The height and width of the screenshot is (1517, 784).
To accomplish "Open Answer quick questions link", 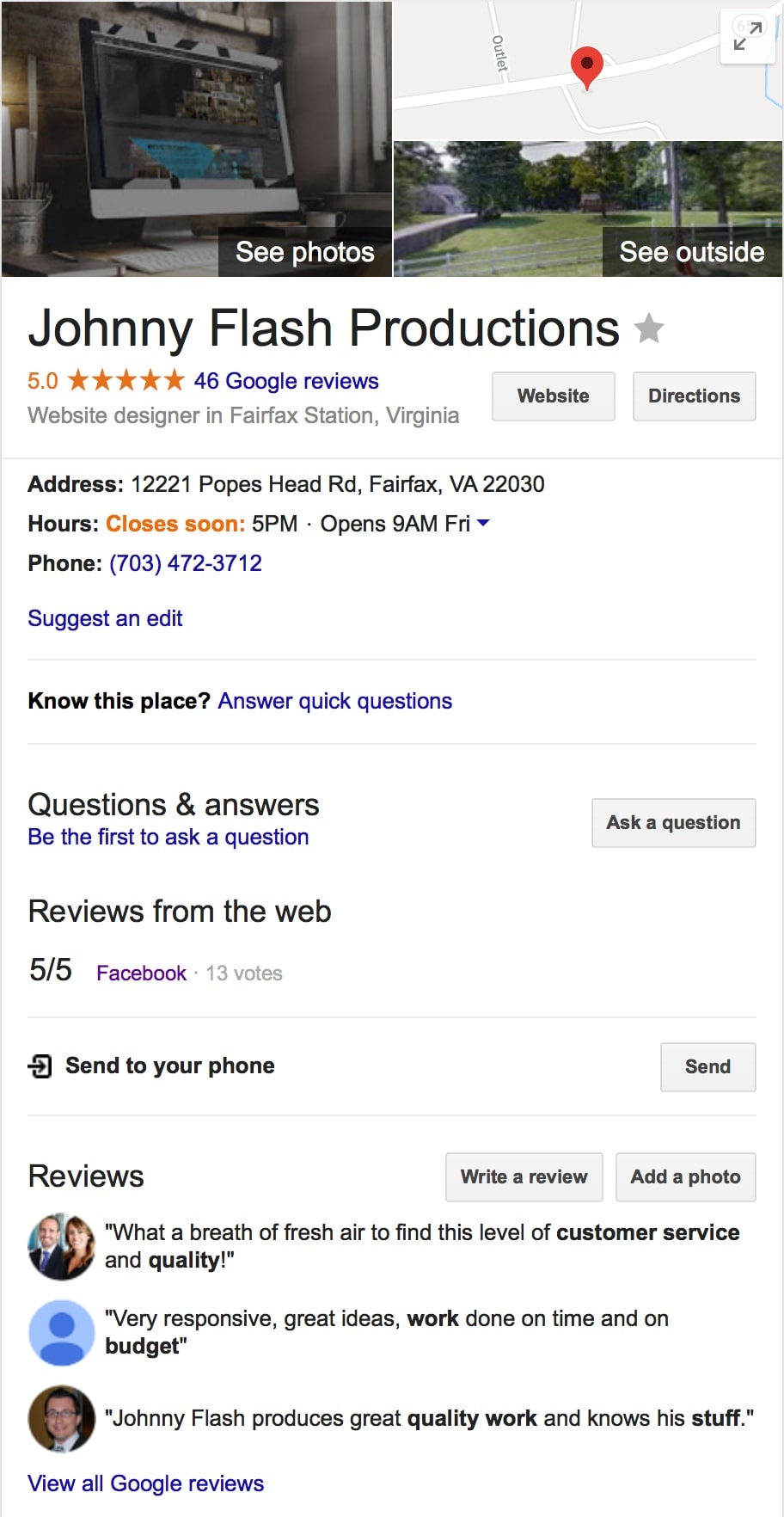I will tap(335, 701).
